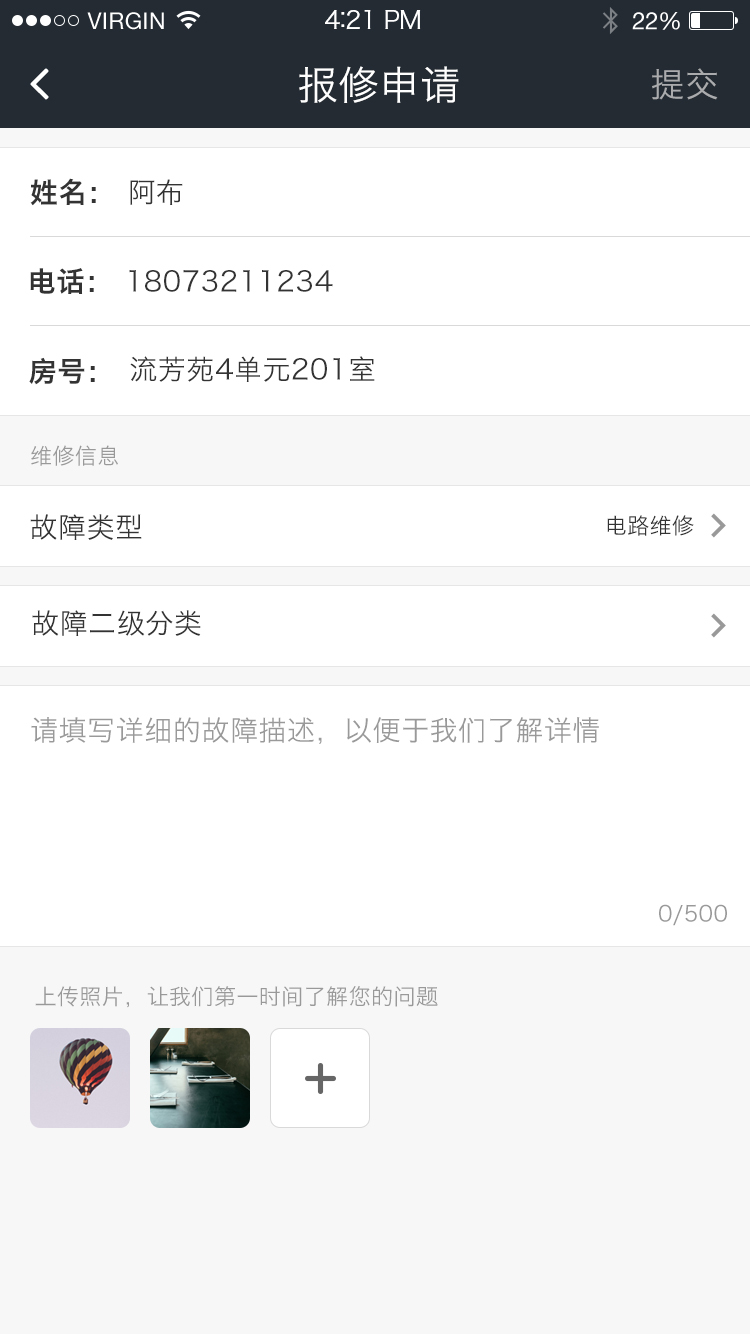Tap the hot air balloon photo thumbnail
The image size is (750, 1334).
80,1078
